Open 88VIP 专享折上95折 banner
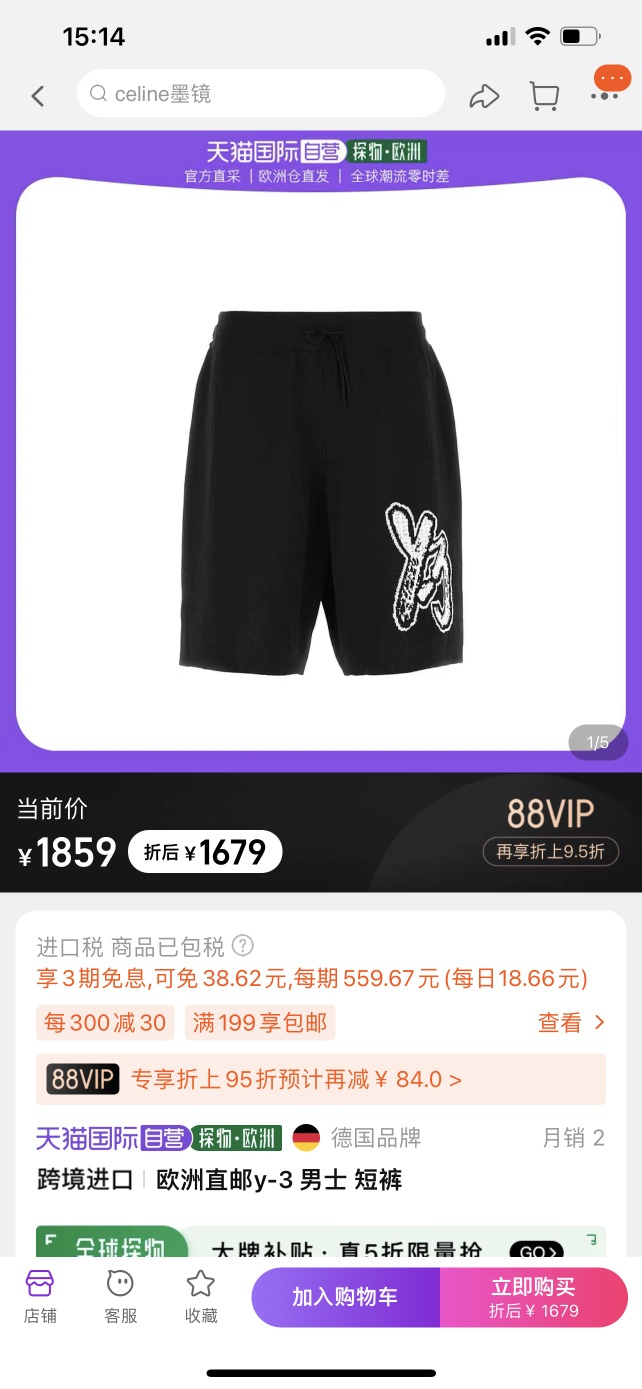The height and width of the screenshot is (1389, 642). (x=320, y=1079)
